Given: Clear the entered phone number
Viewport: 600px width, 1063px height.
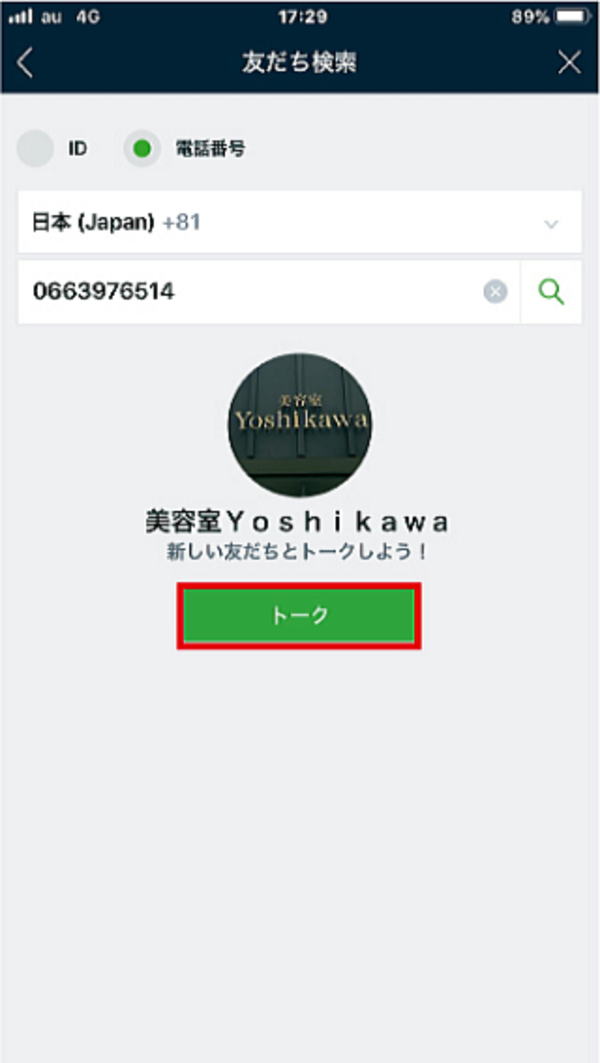Looking at the screenshot, I should 495,292.
